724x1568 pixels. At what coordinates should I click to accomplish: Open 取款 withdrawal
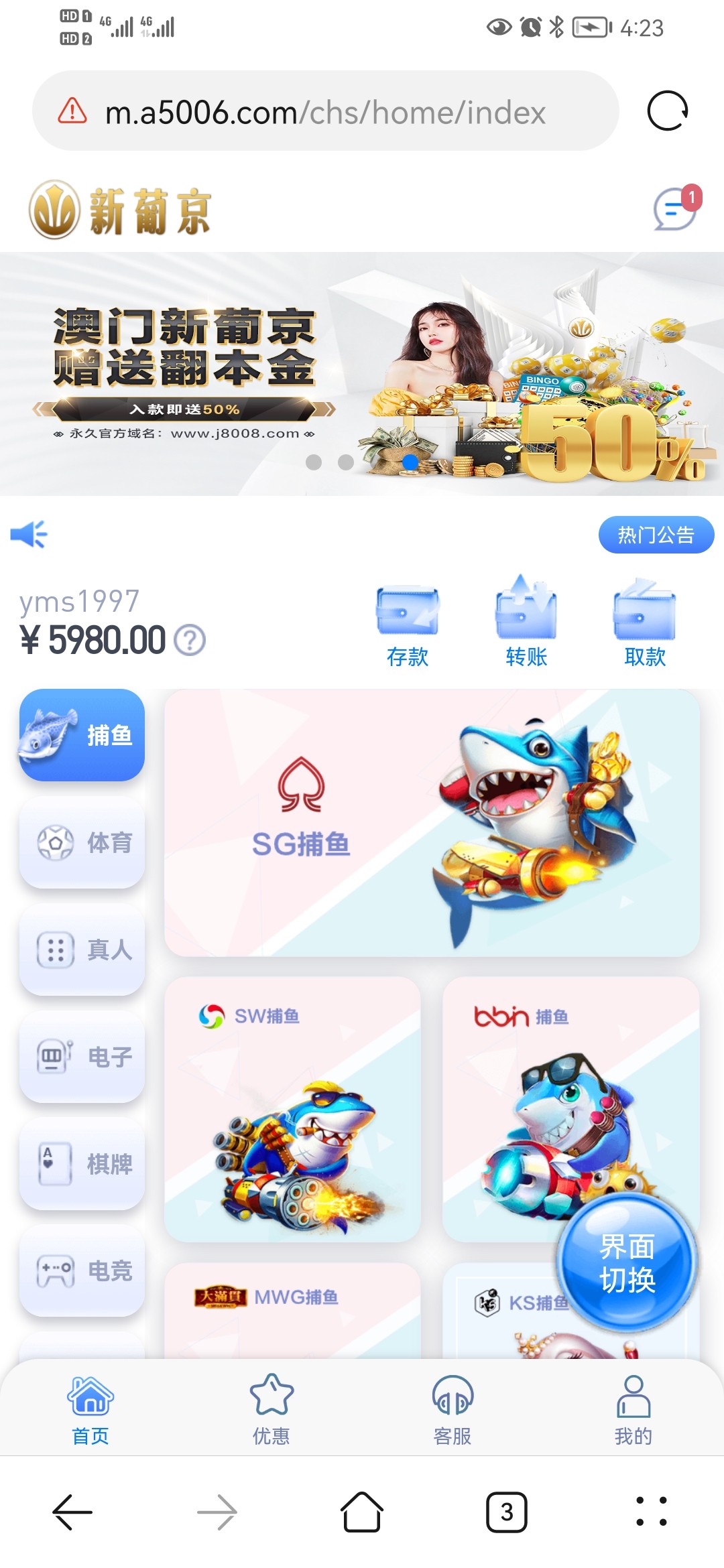[645, 623]
